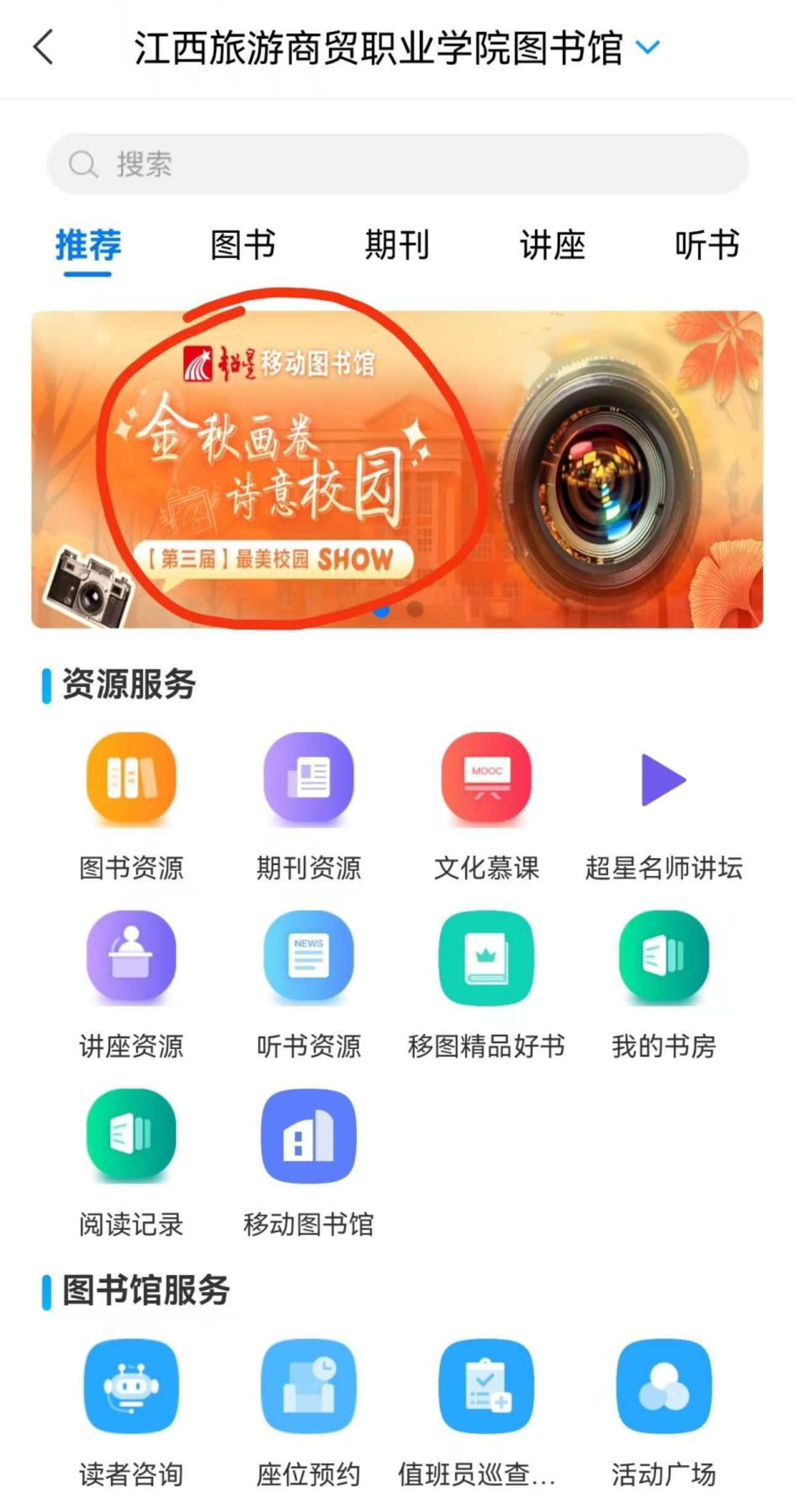
Task: Select the 讲座 tab
Action: click(x=552, y=245)
